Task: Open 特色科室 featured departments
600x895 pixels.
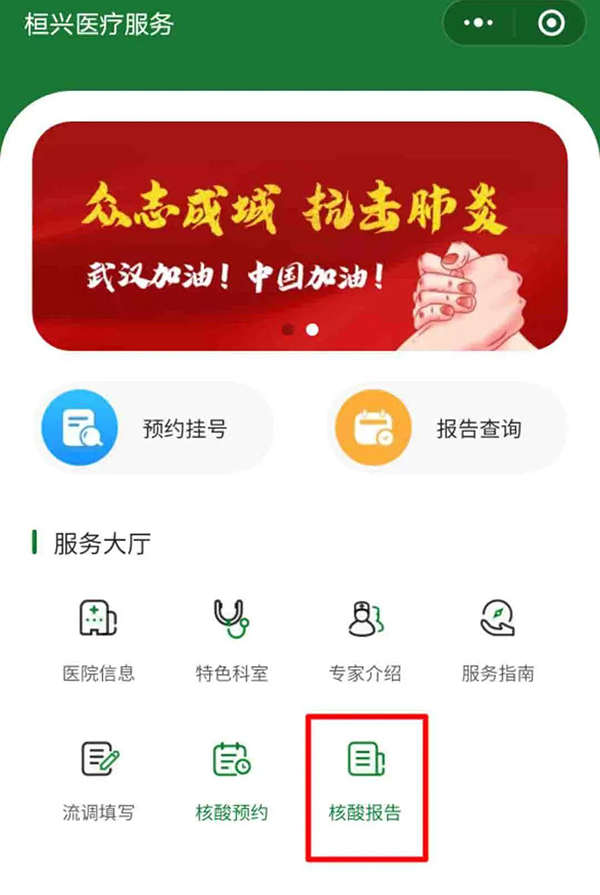Action: tap(231, 640)
